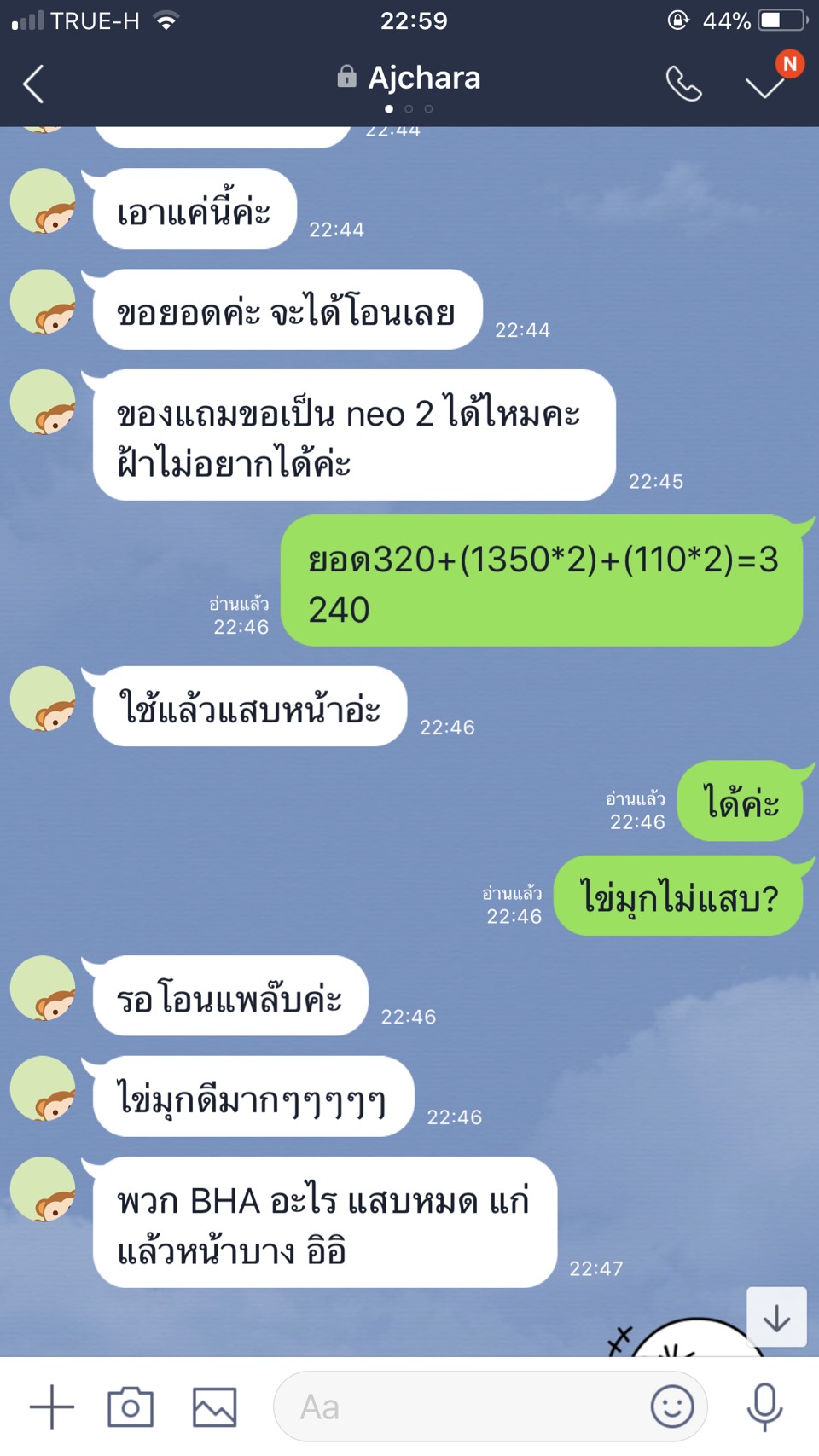The width and height of the screenshot is (819, 1456).
Task: Open the camera to take a photo
Action: (x=131, y=1407)
